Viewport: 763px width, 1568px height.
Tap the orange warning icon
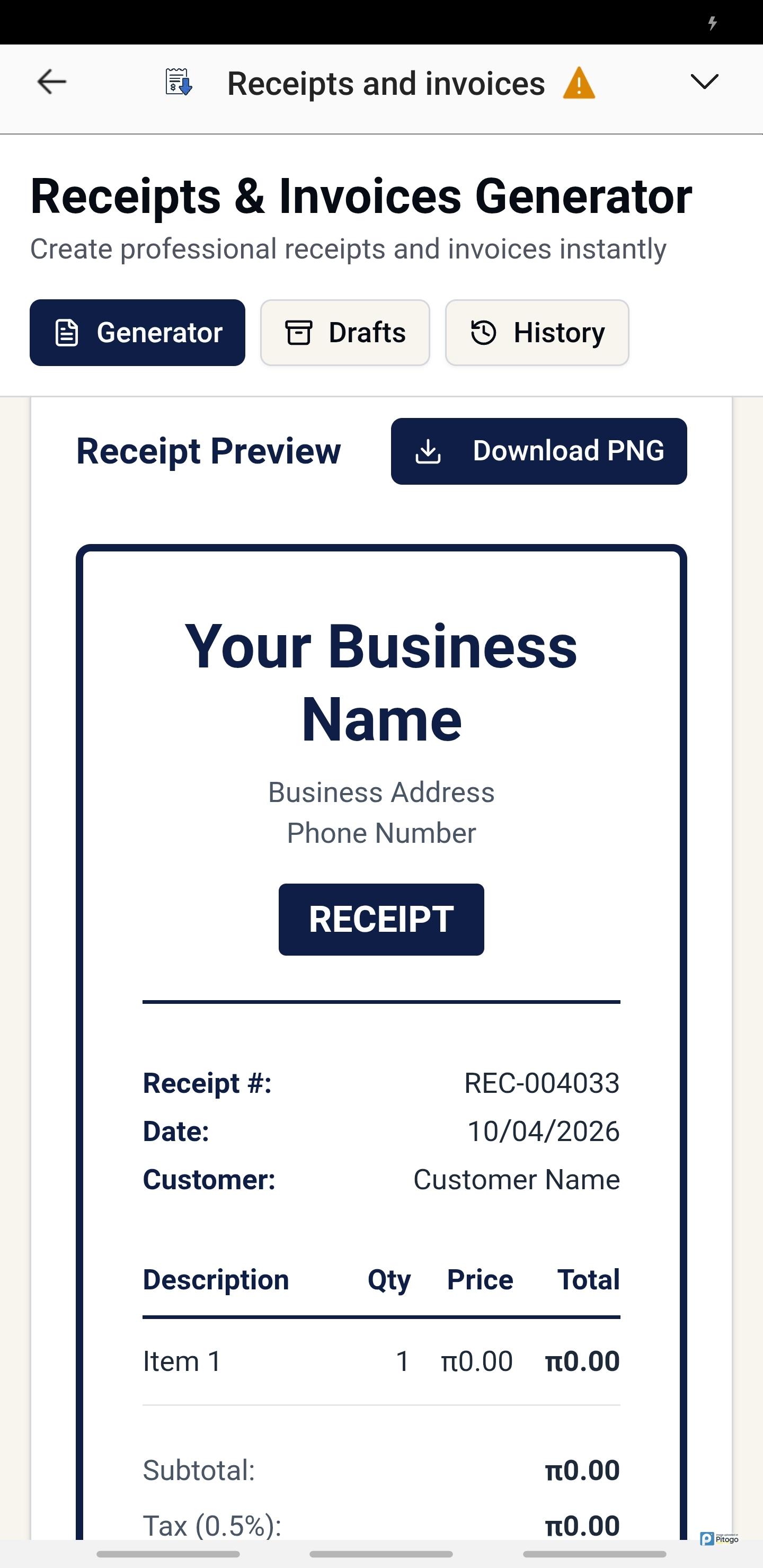point(579,83)
